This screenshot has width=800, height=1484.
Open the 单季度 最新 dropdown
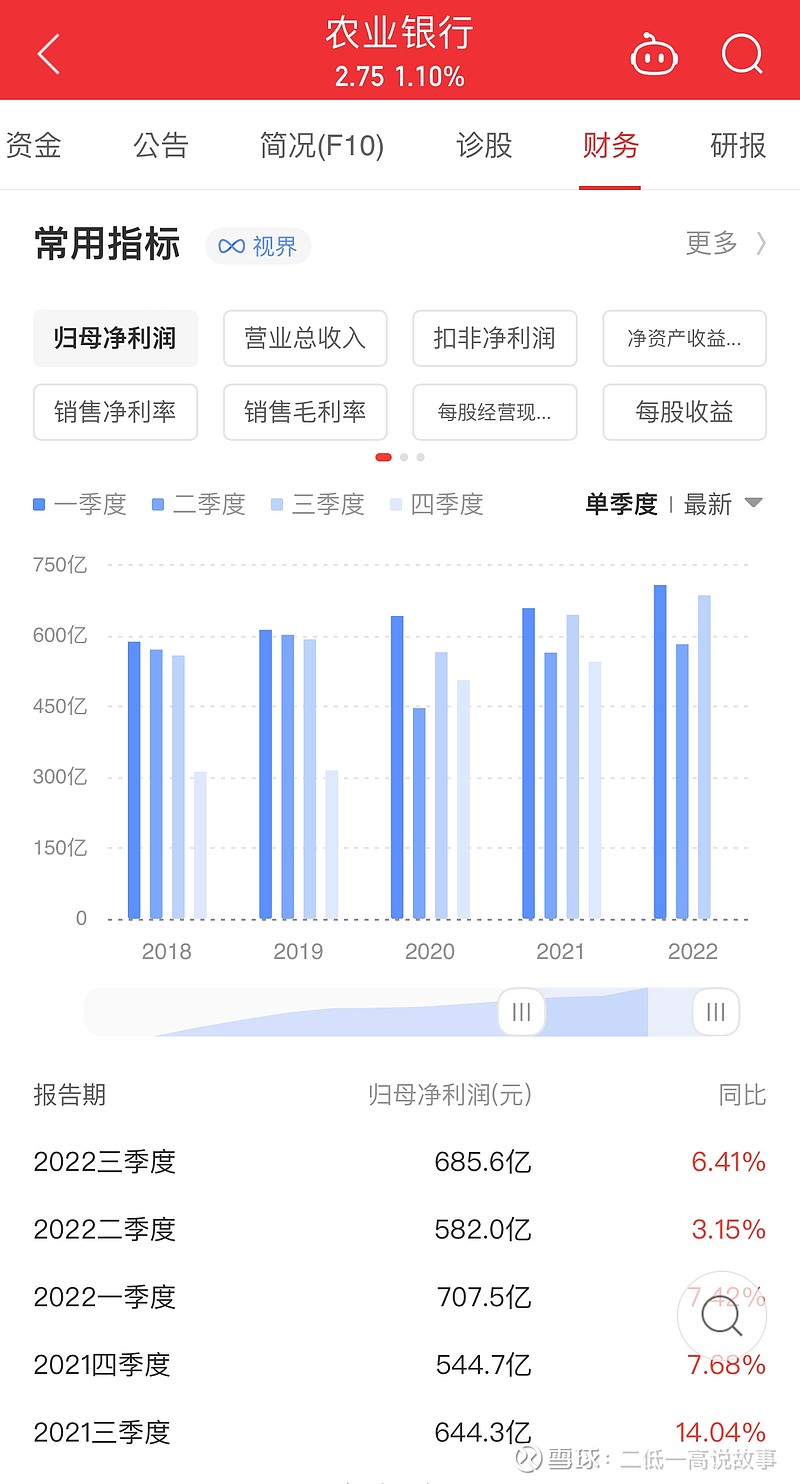674,504
